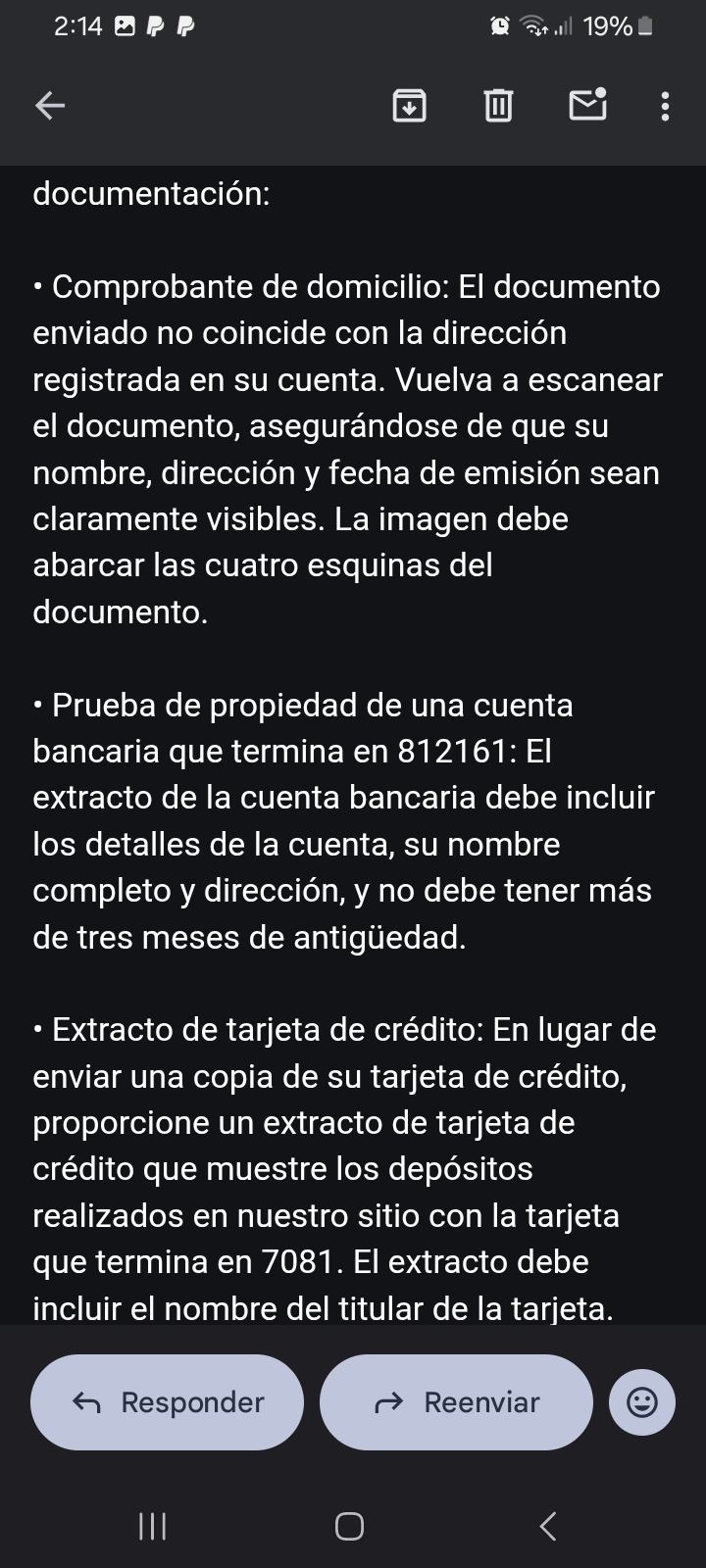
Task: Archive this email
Action: 410,105
